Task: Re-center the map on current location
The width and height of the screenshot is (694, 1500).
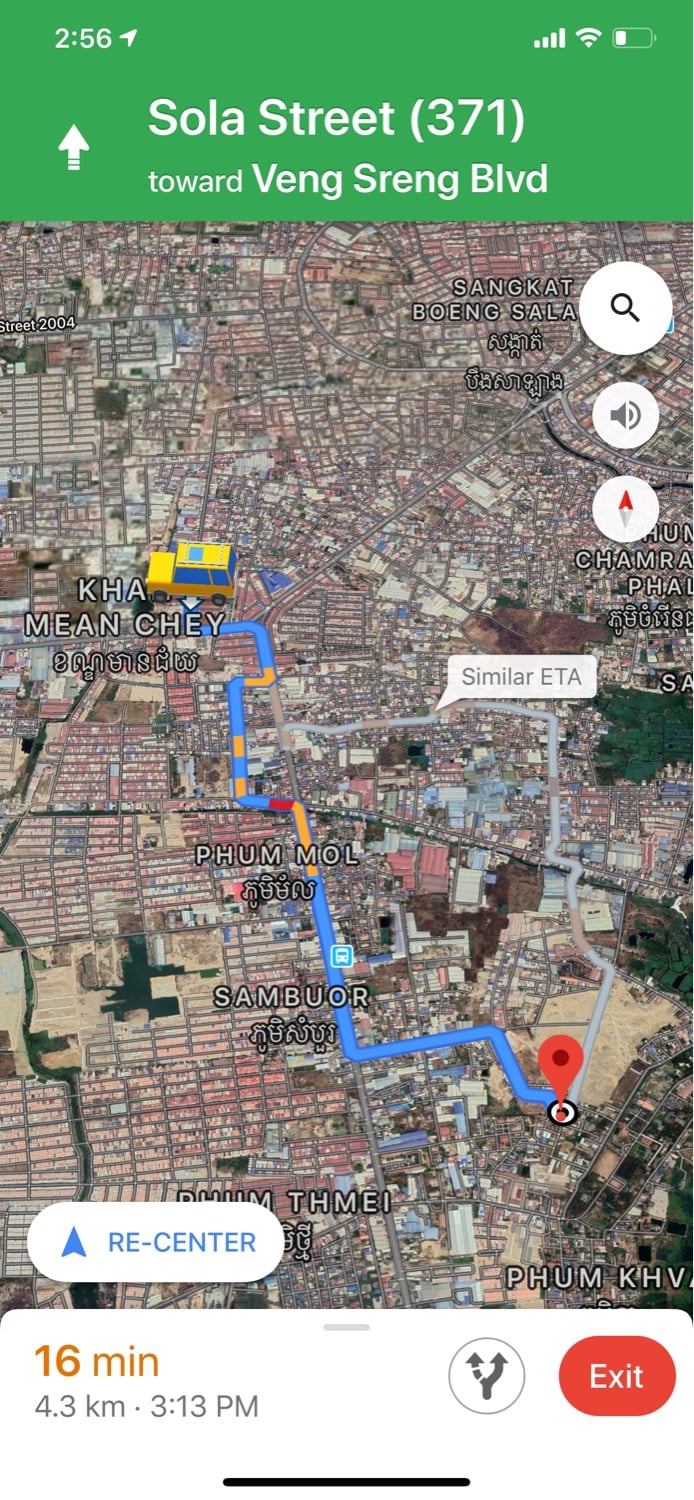Action: click(x=156, y=1242)
